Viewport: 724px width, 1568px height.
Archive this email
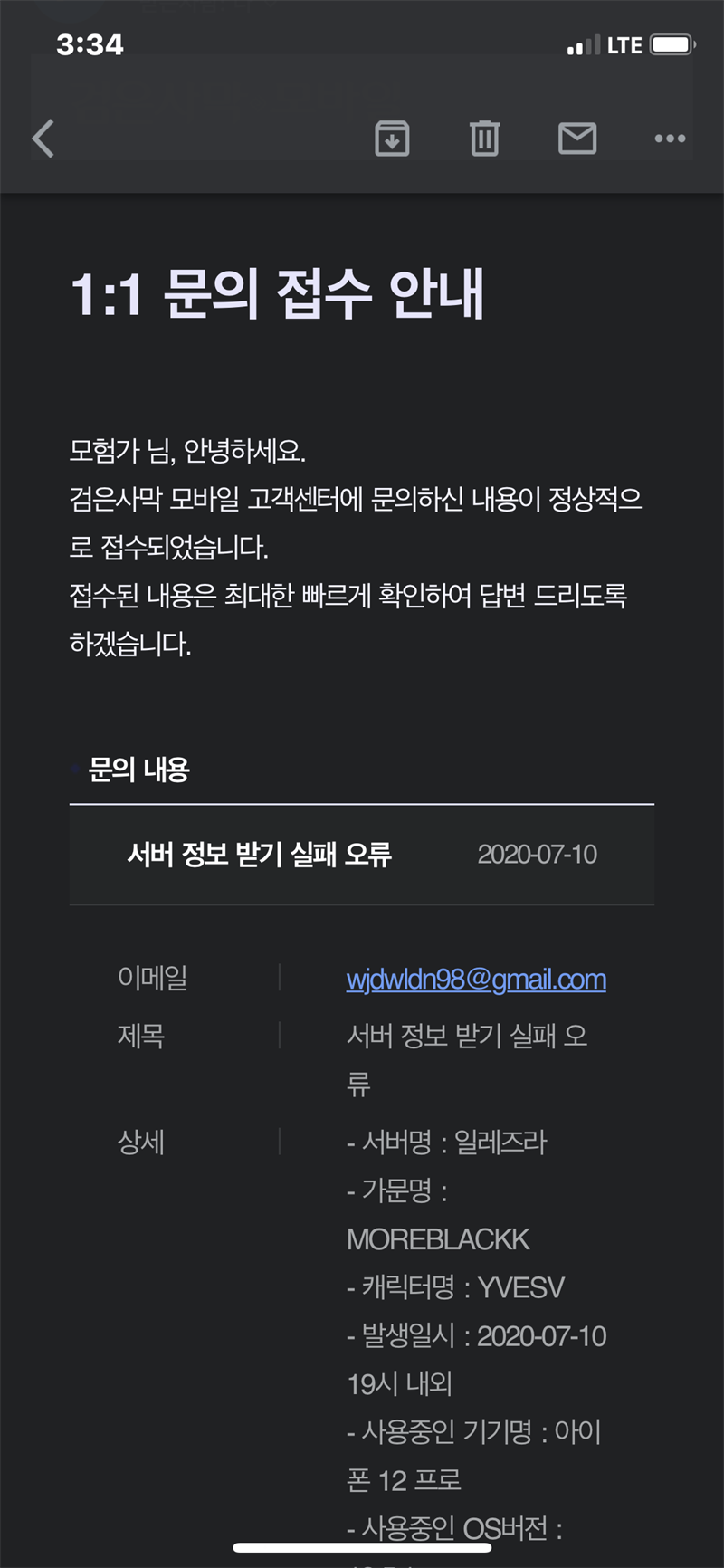(392, 139)
